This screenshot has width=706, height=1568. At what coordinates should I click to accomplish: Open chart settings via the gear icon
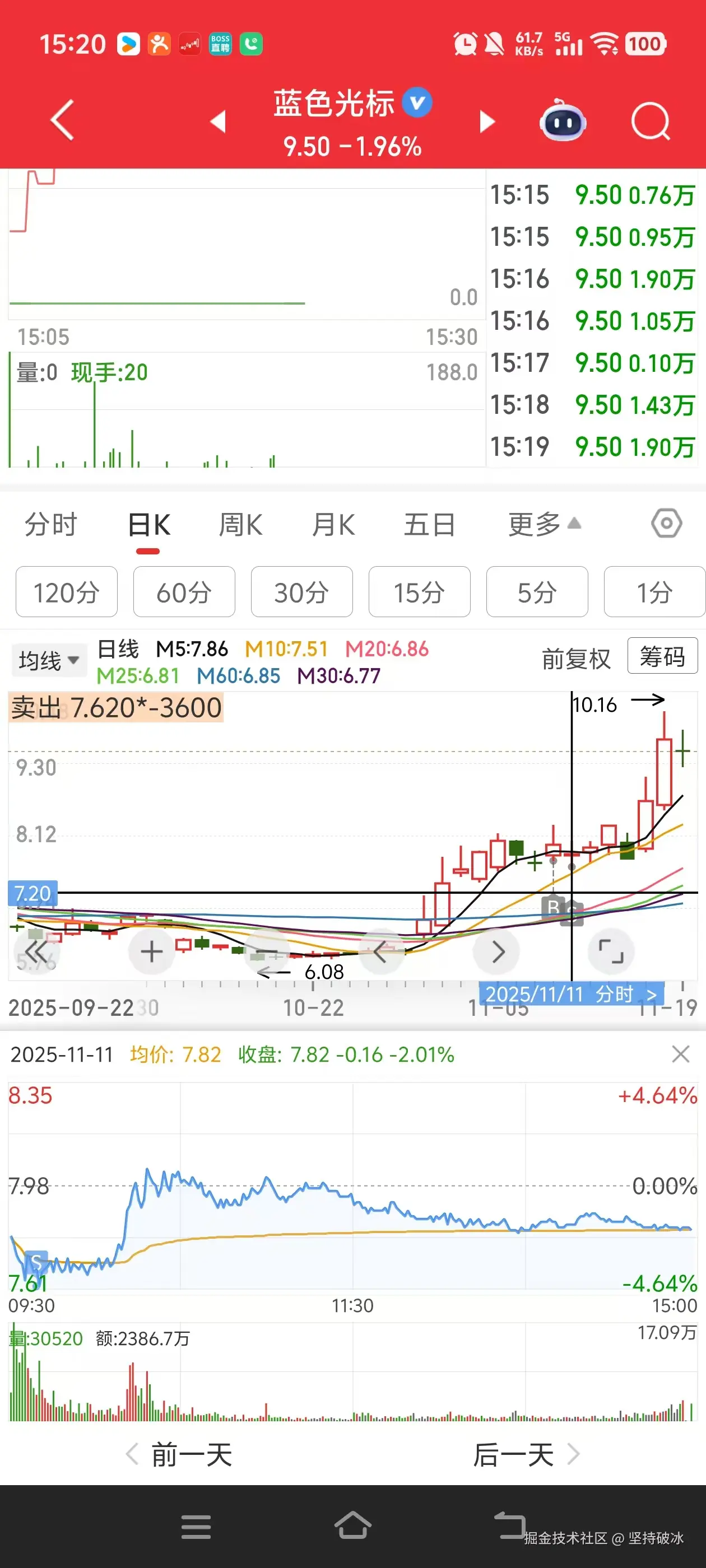666,524
